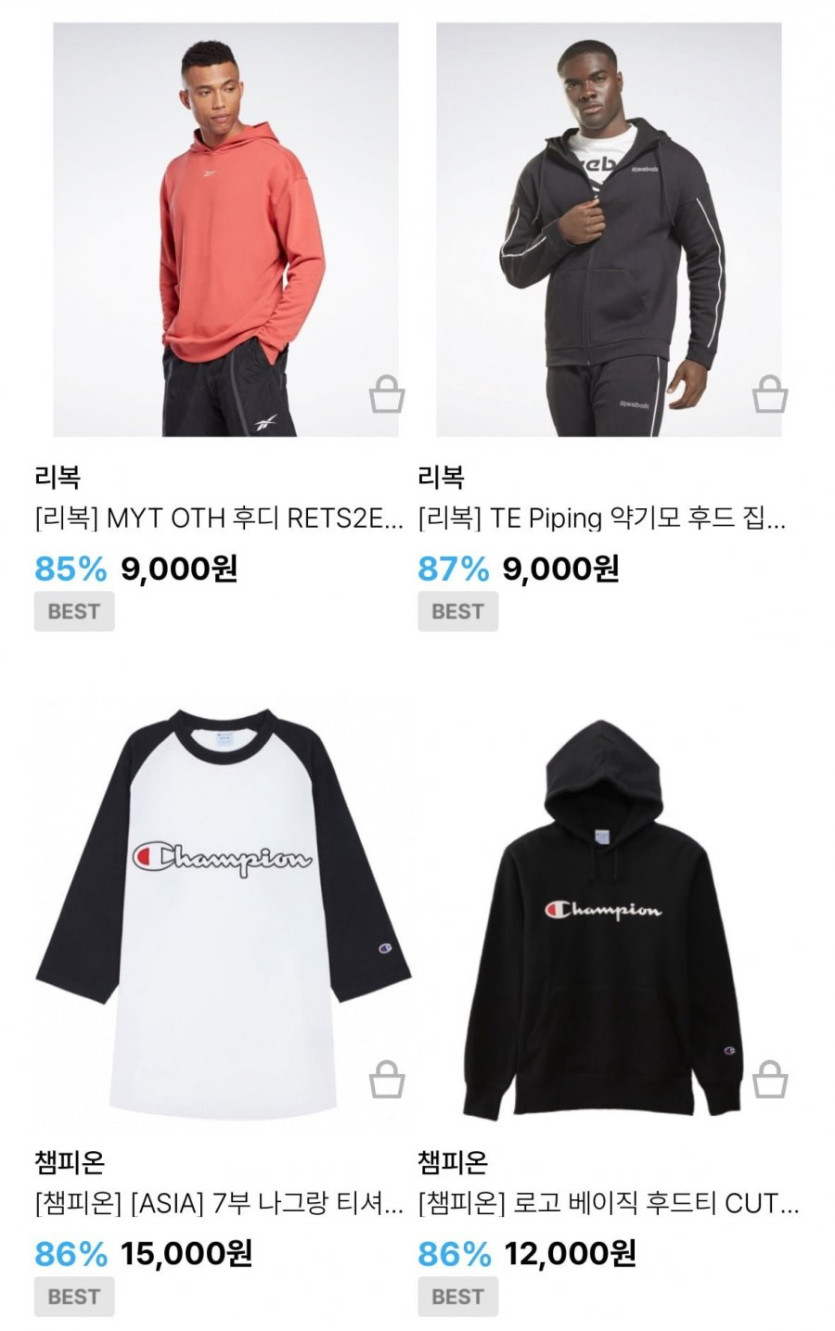
Task: Open the red Reebok MYT OTH hoodie product
Action: pyautogui.click(x=225, y=230)
